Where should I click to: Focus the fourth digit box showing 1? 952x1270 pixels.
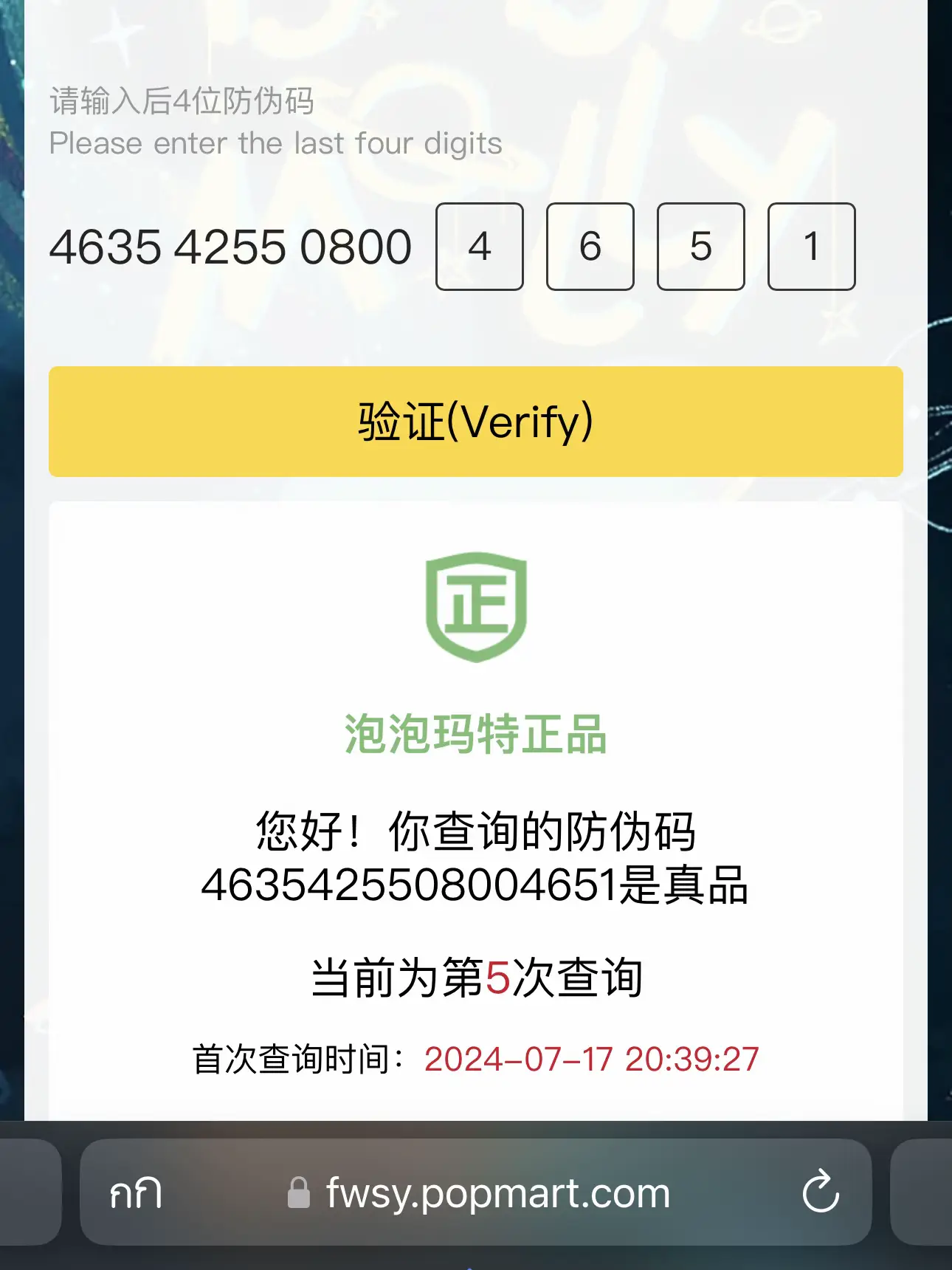(x=812, y=247)
